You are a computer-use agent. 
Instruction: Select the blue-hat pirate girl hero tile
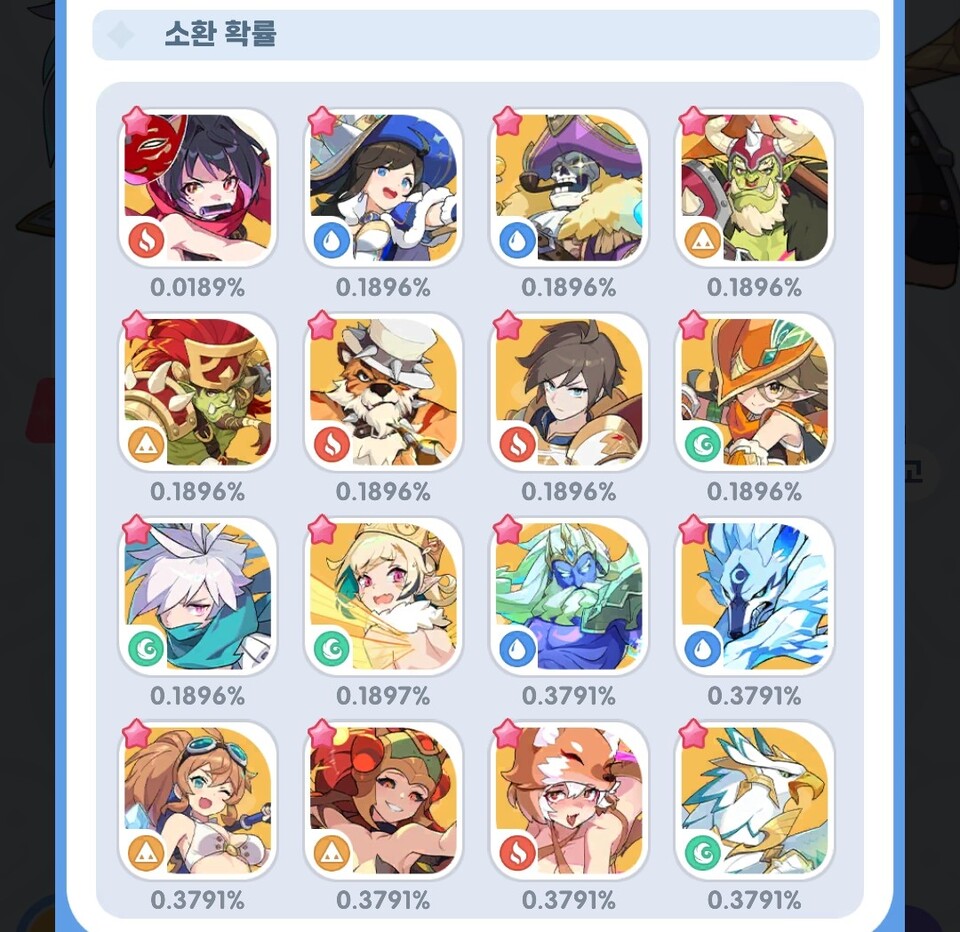click(383, 187)
